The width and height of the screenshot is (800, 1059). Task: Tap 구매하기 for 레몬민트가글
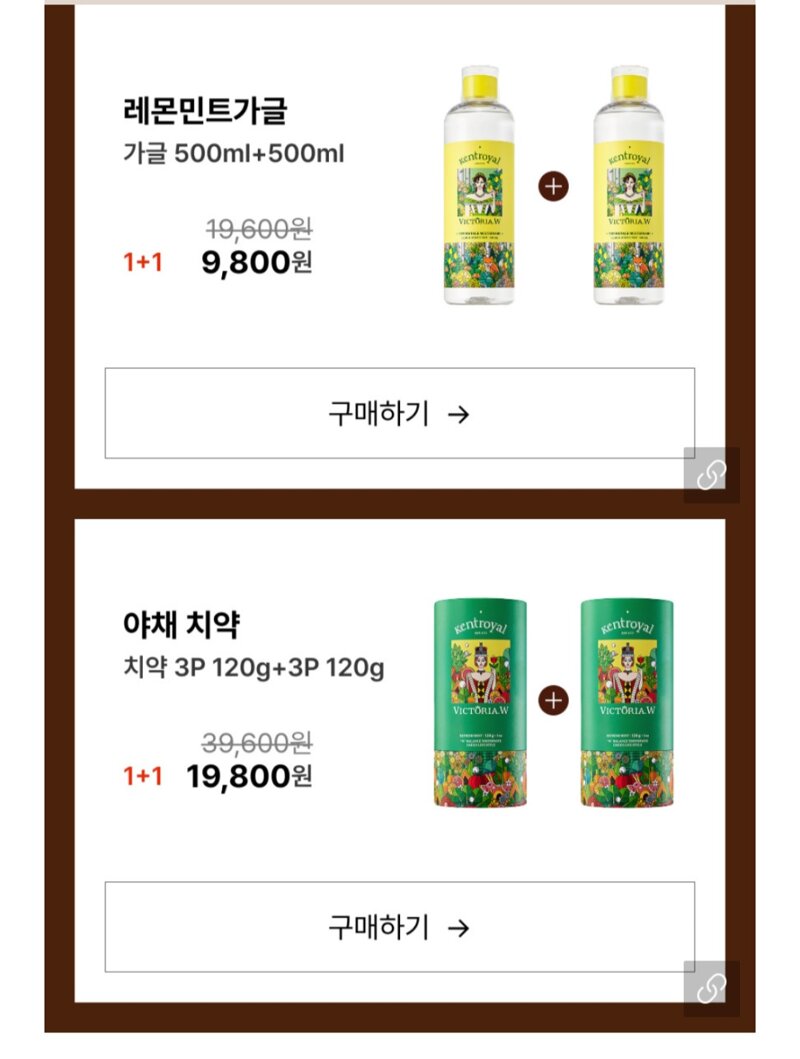pos(399,413)
